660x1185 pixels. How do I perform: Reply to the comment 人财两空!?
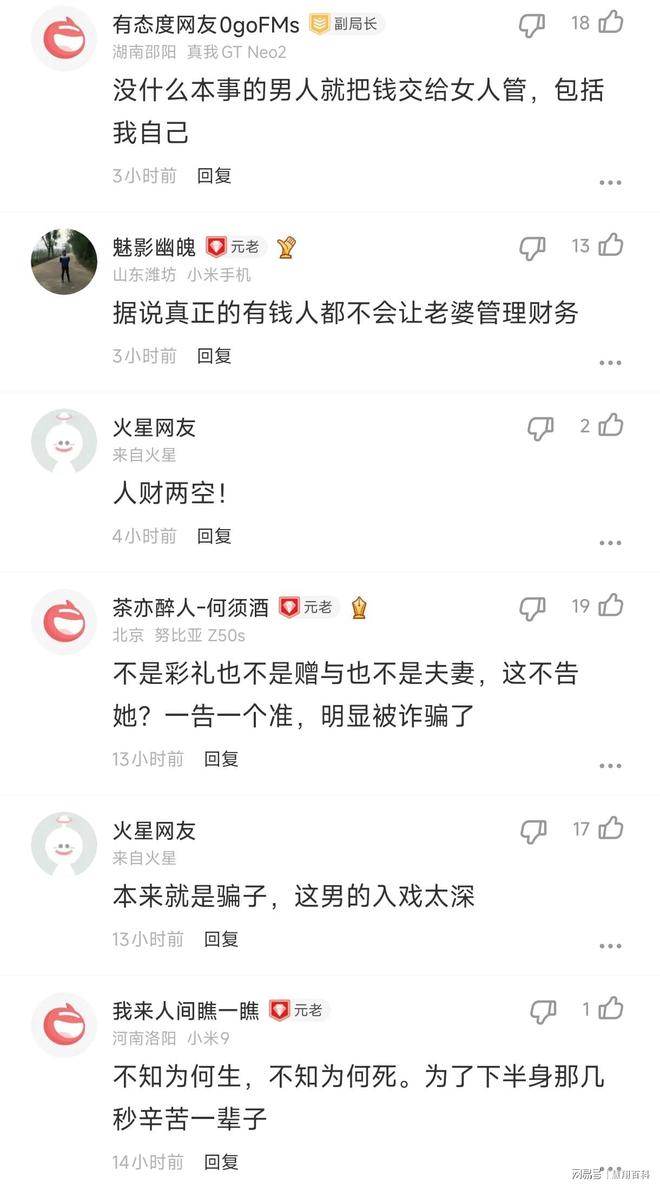click(x=214, y=536)
